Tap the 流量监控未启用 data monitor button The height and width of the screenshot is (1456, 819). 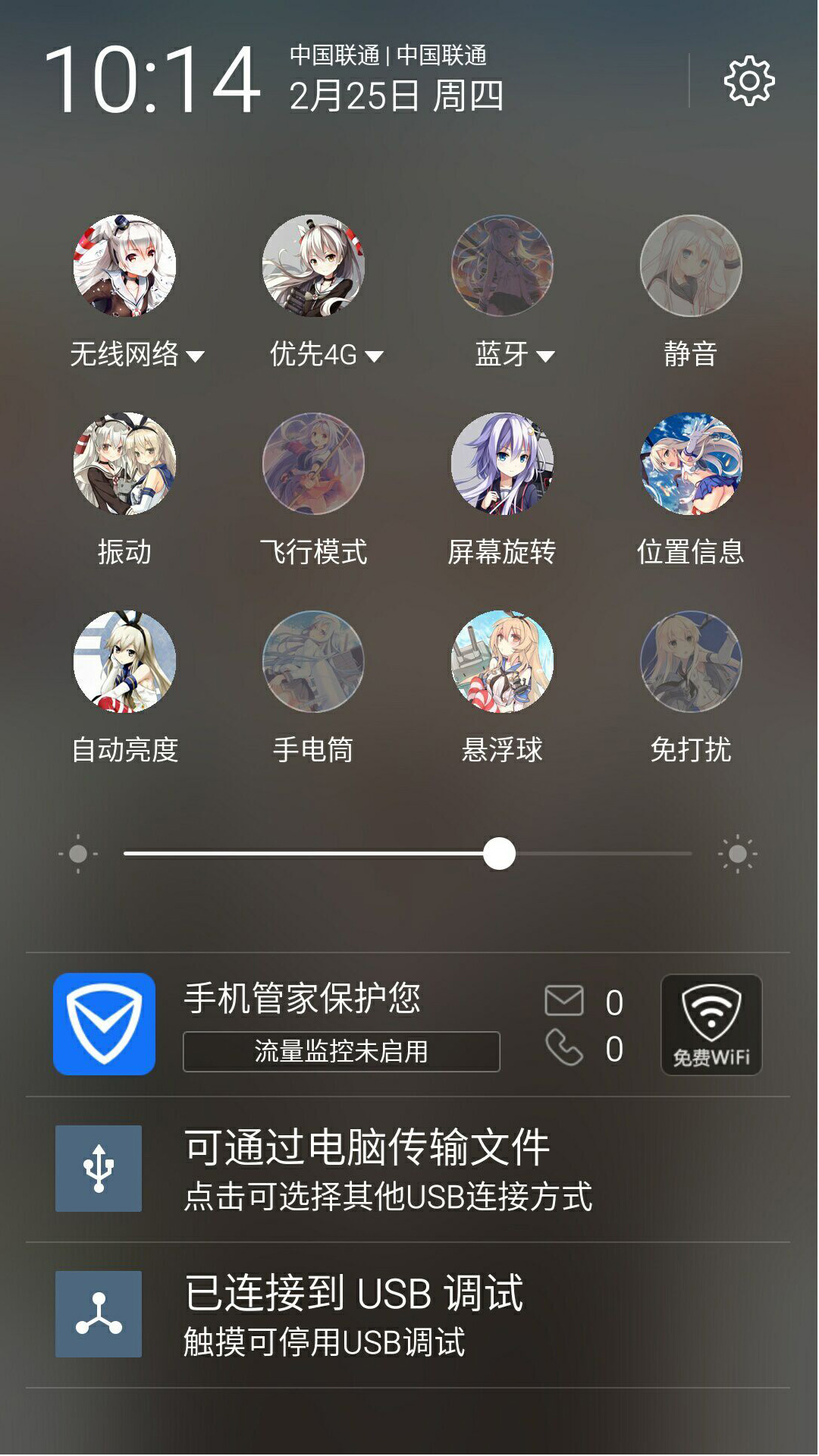click(x=341, y=1052)
